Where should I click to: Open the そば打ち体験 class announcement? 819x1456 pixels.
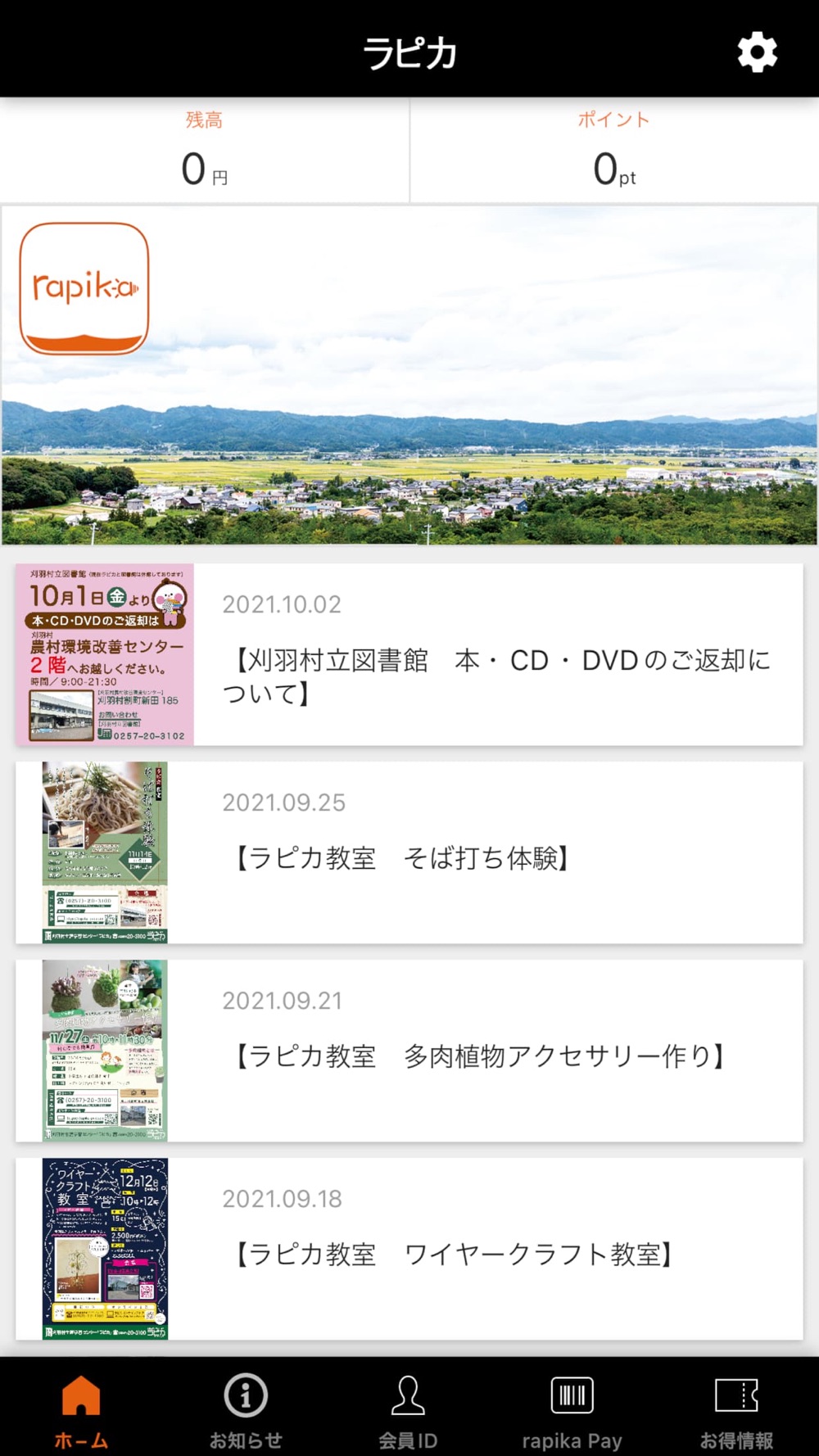point(409,852)
